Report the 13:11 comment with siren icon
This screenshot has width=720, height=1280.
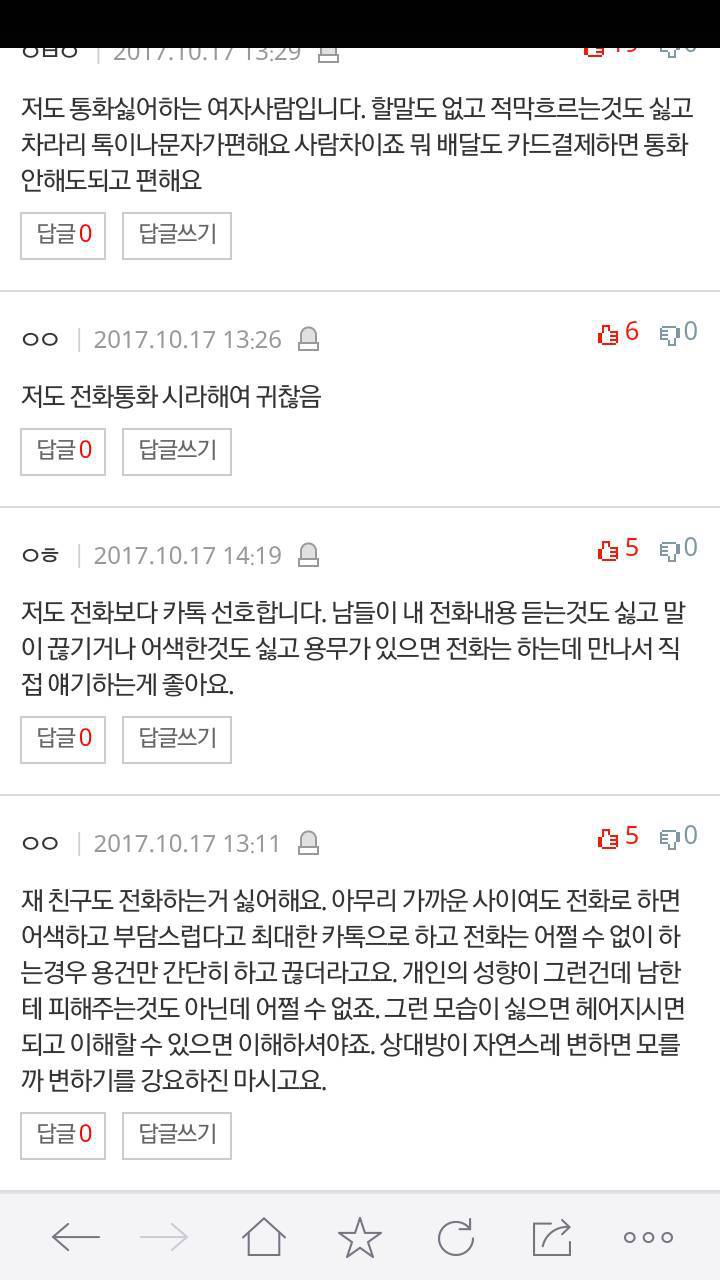[x=308, y=843]
